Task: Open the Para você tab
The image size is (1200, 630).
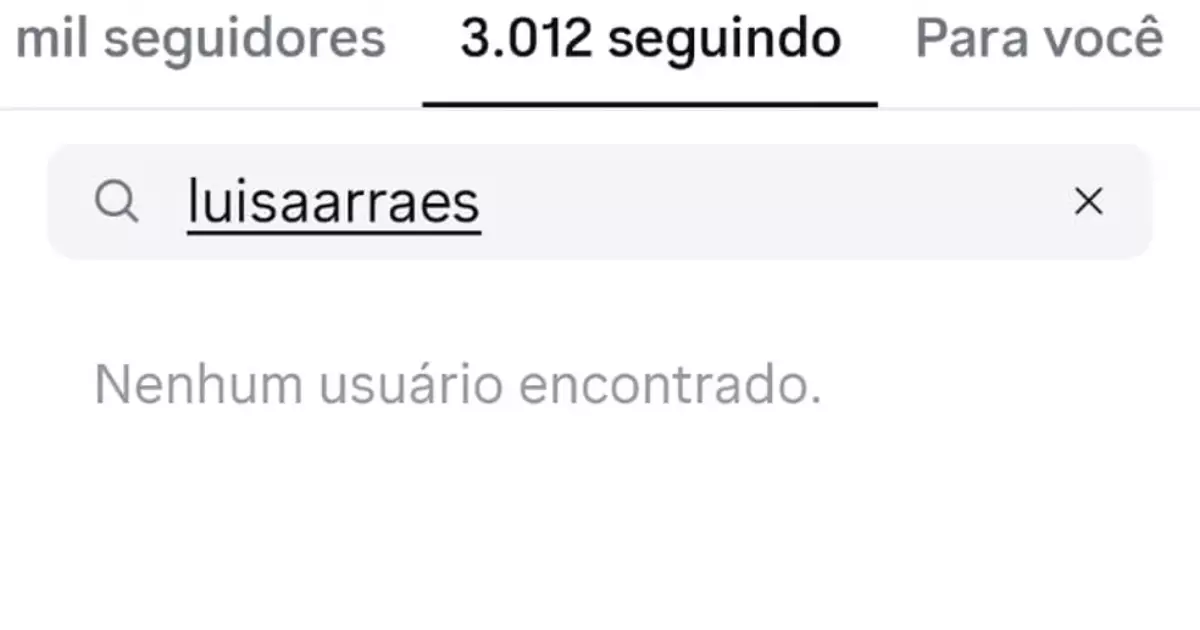Action: pos(1040,40)
